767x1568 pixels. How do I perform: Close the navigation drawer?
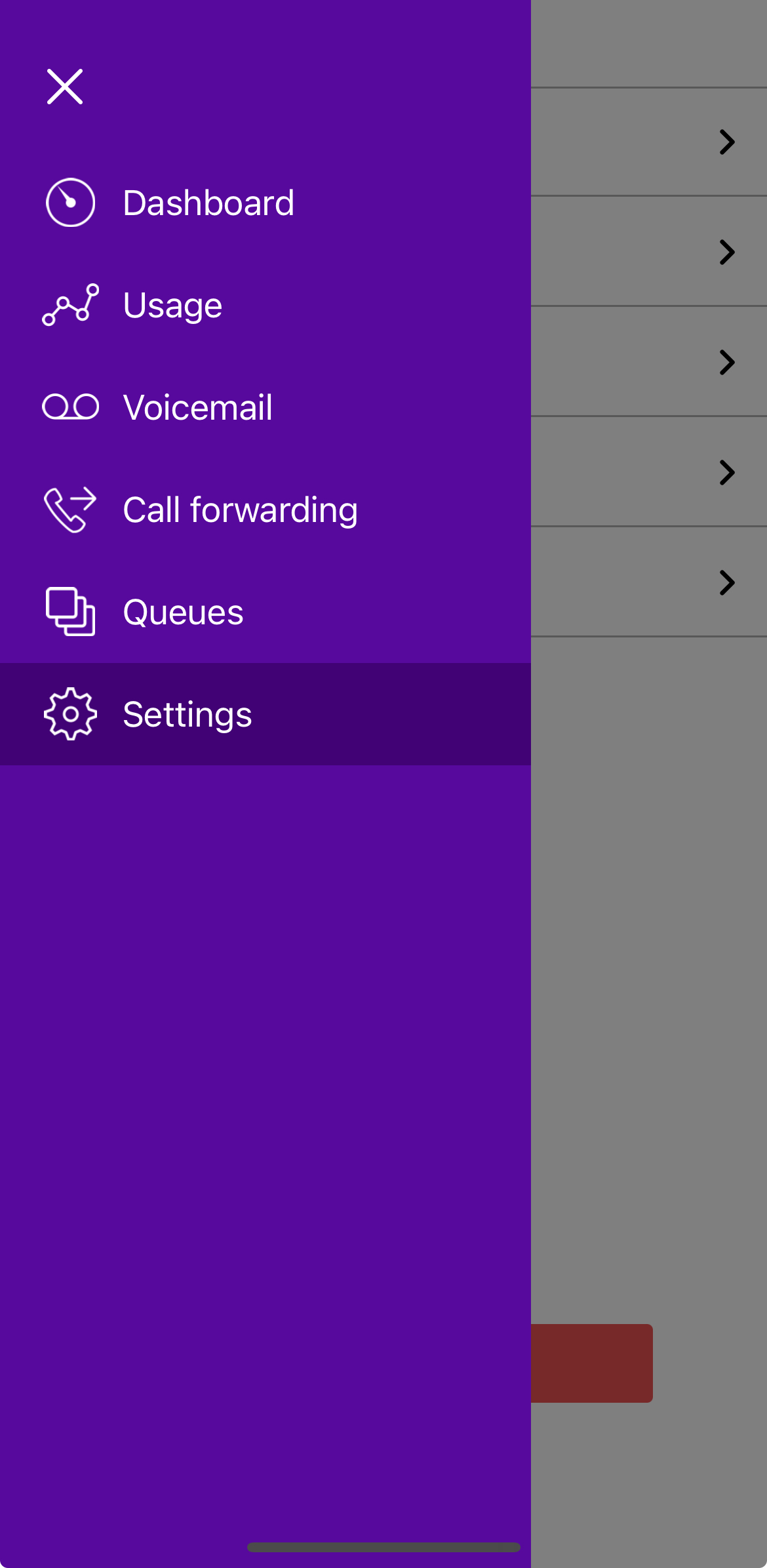65,87
